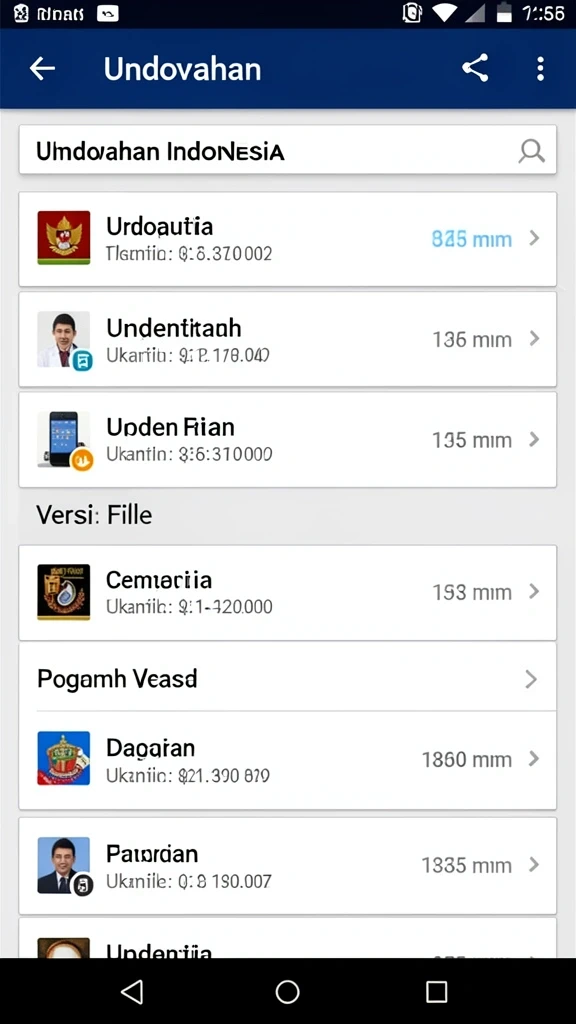
Task: Open the Paiordan row
Action: [287, 866]
